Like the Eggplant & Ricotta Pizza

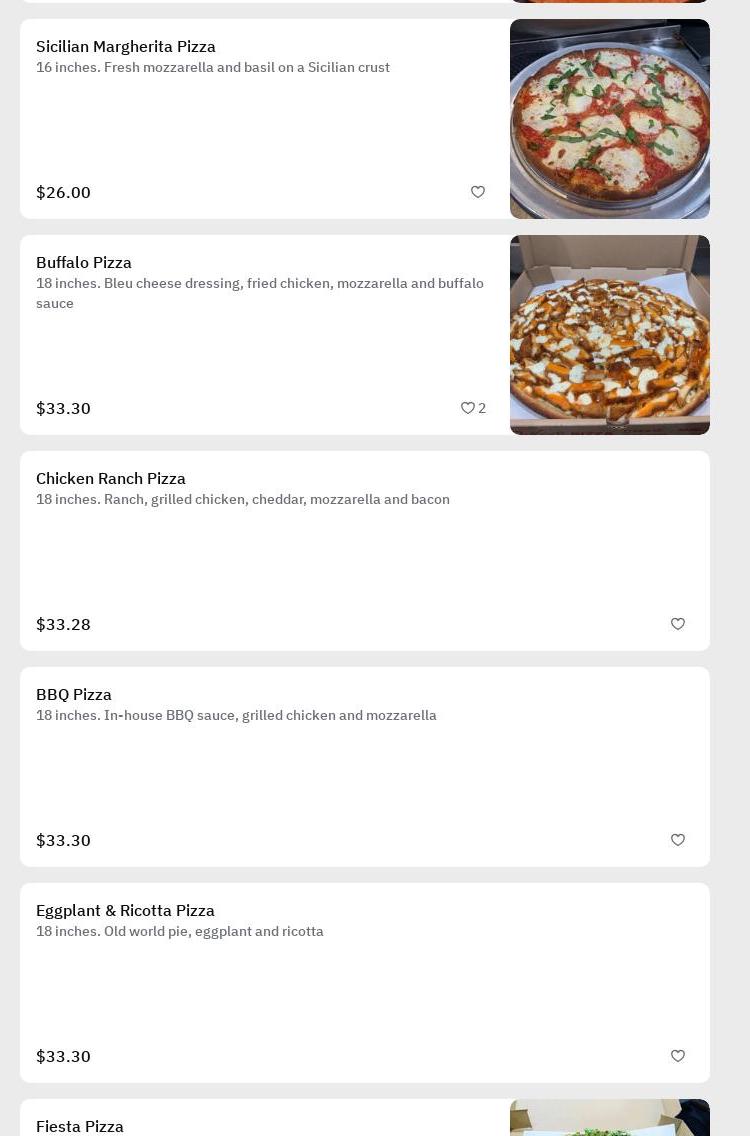coord(678,1056)
